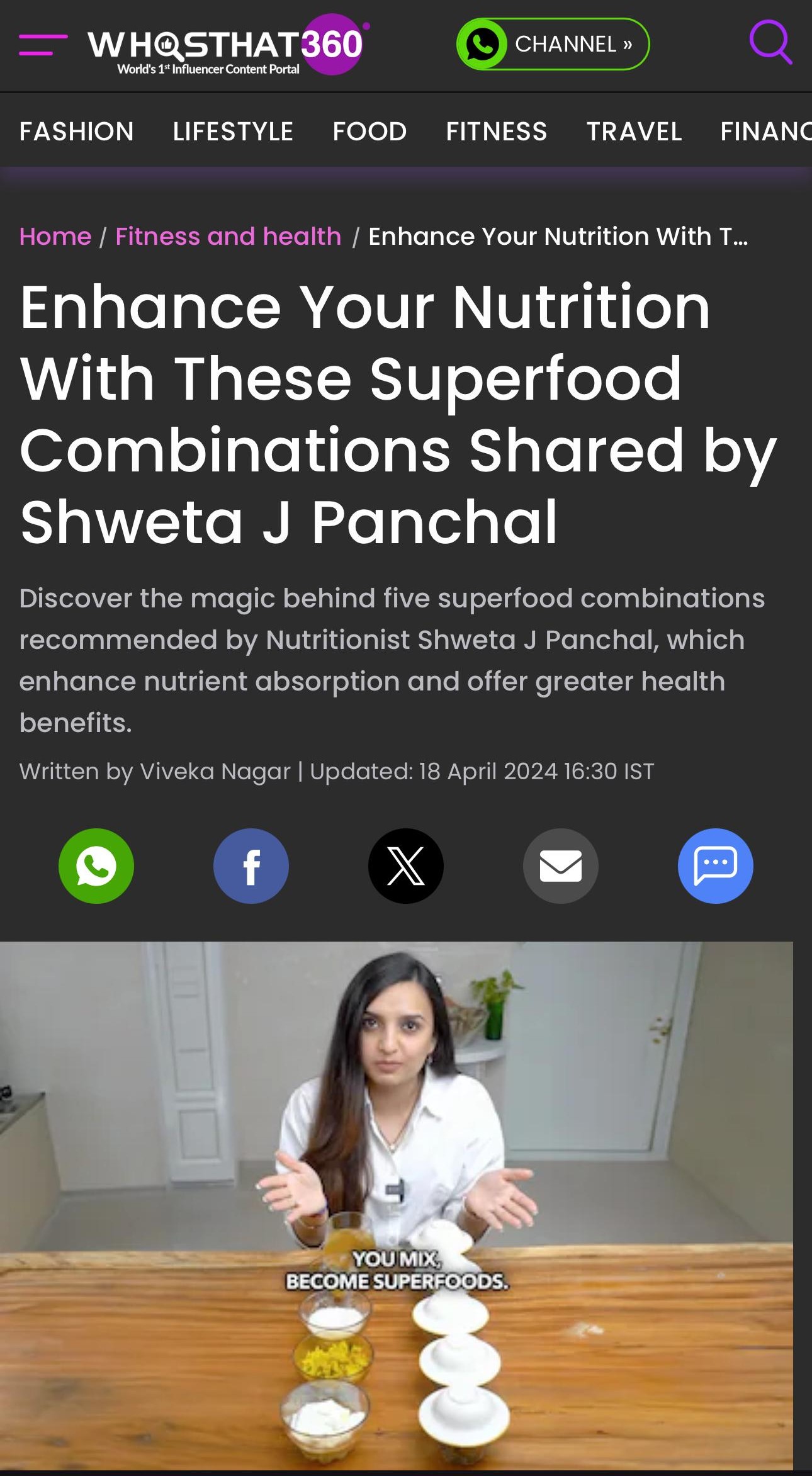Tap the WhosThat360 site logo
The width and height of the screenshot is (812, 1476).
click(x=227, y=45)
